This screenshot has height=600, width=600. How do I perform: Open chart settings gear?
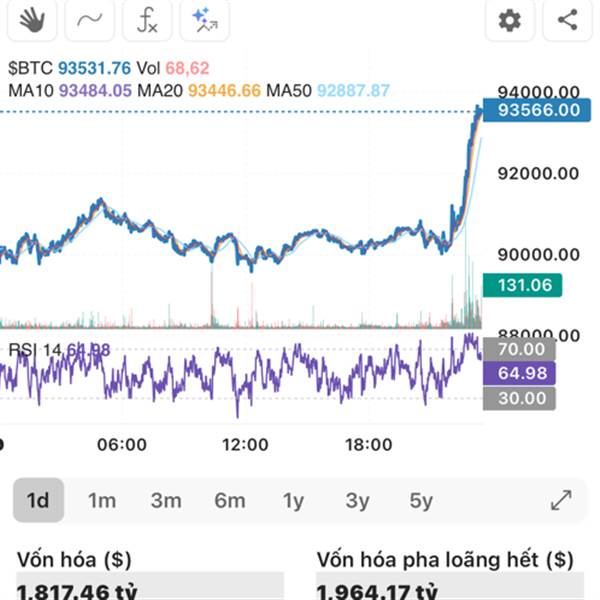click(x=510, y=20)
